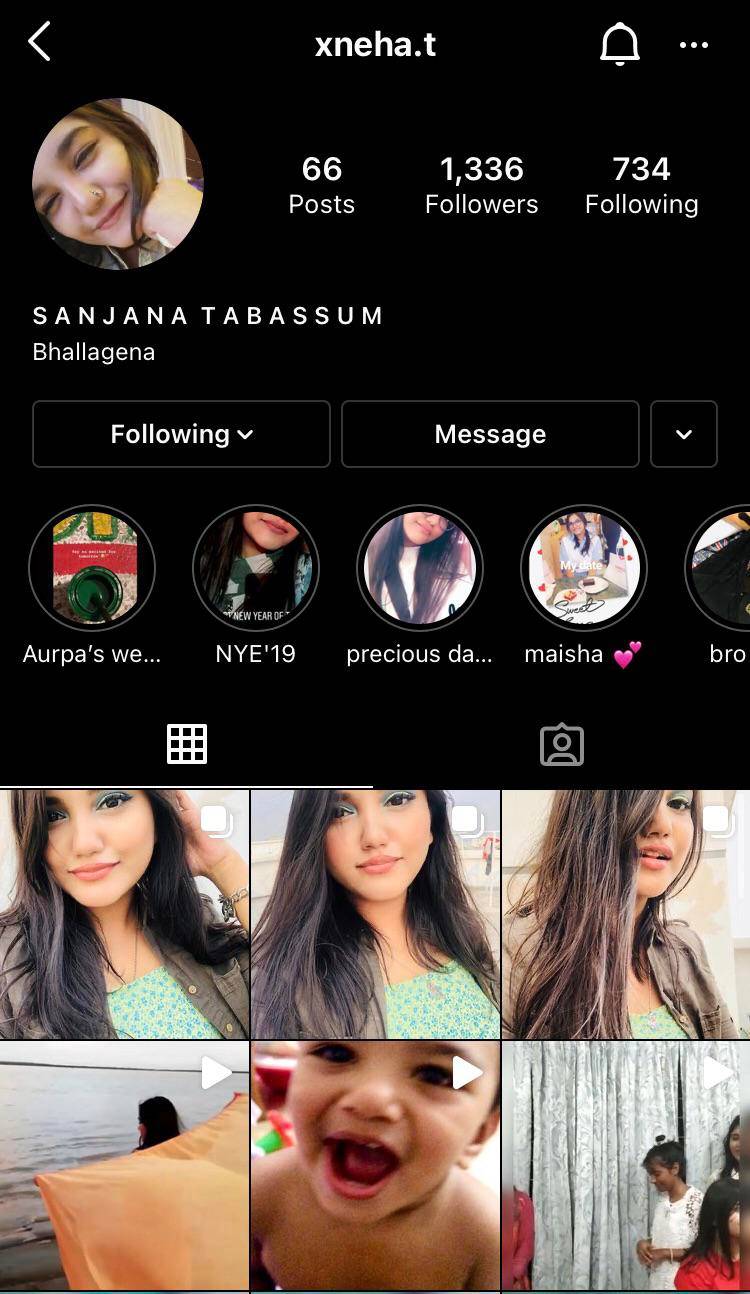The image size is (750, 1294).
Task: Open the profile picture
Action: tap(118, 184)
